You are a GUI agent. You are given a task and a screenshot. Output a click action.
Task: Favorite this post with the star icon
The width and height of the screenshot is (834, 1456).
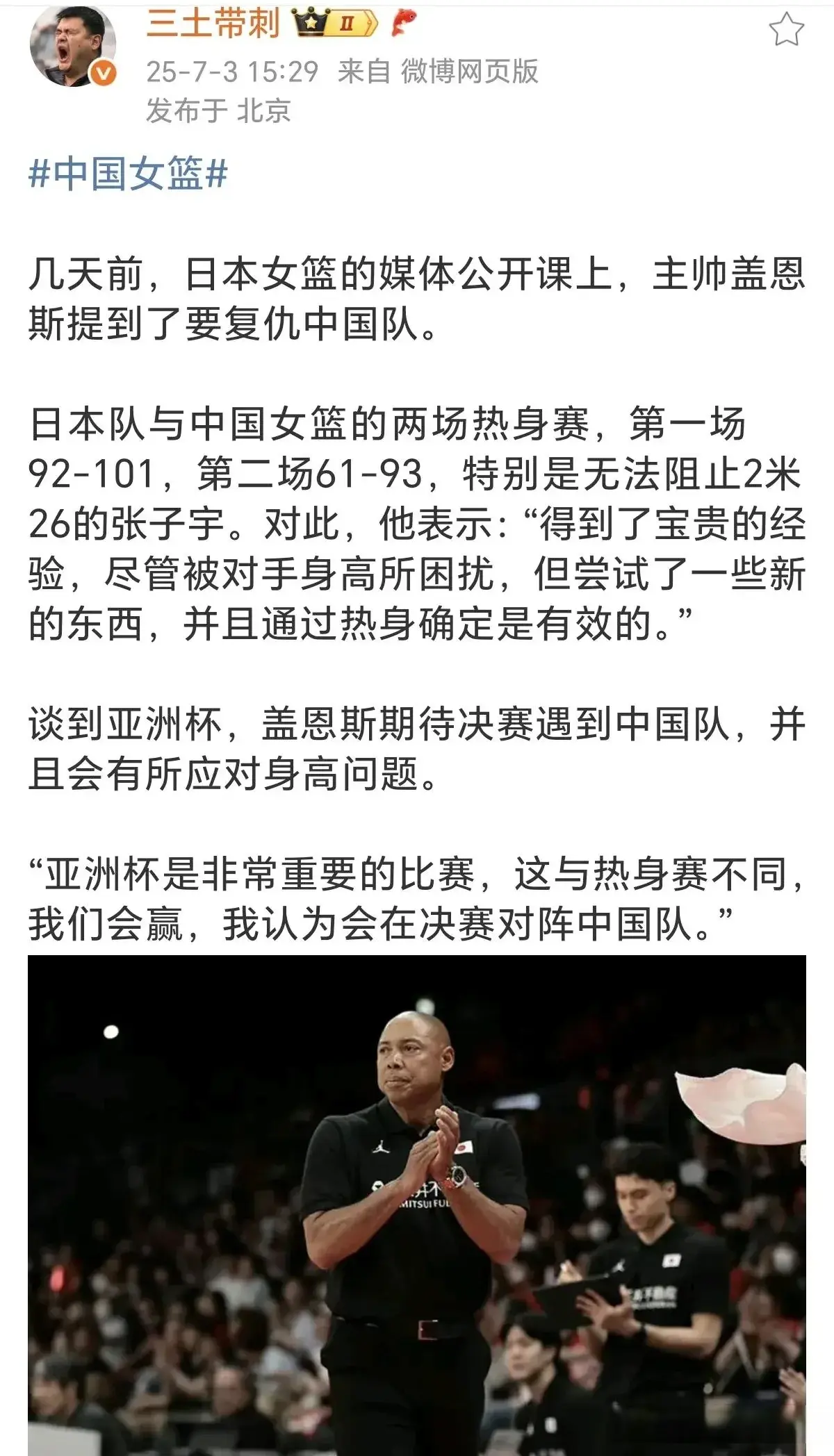coord(786,31)
